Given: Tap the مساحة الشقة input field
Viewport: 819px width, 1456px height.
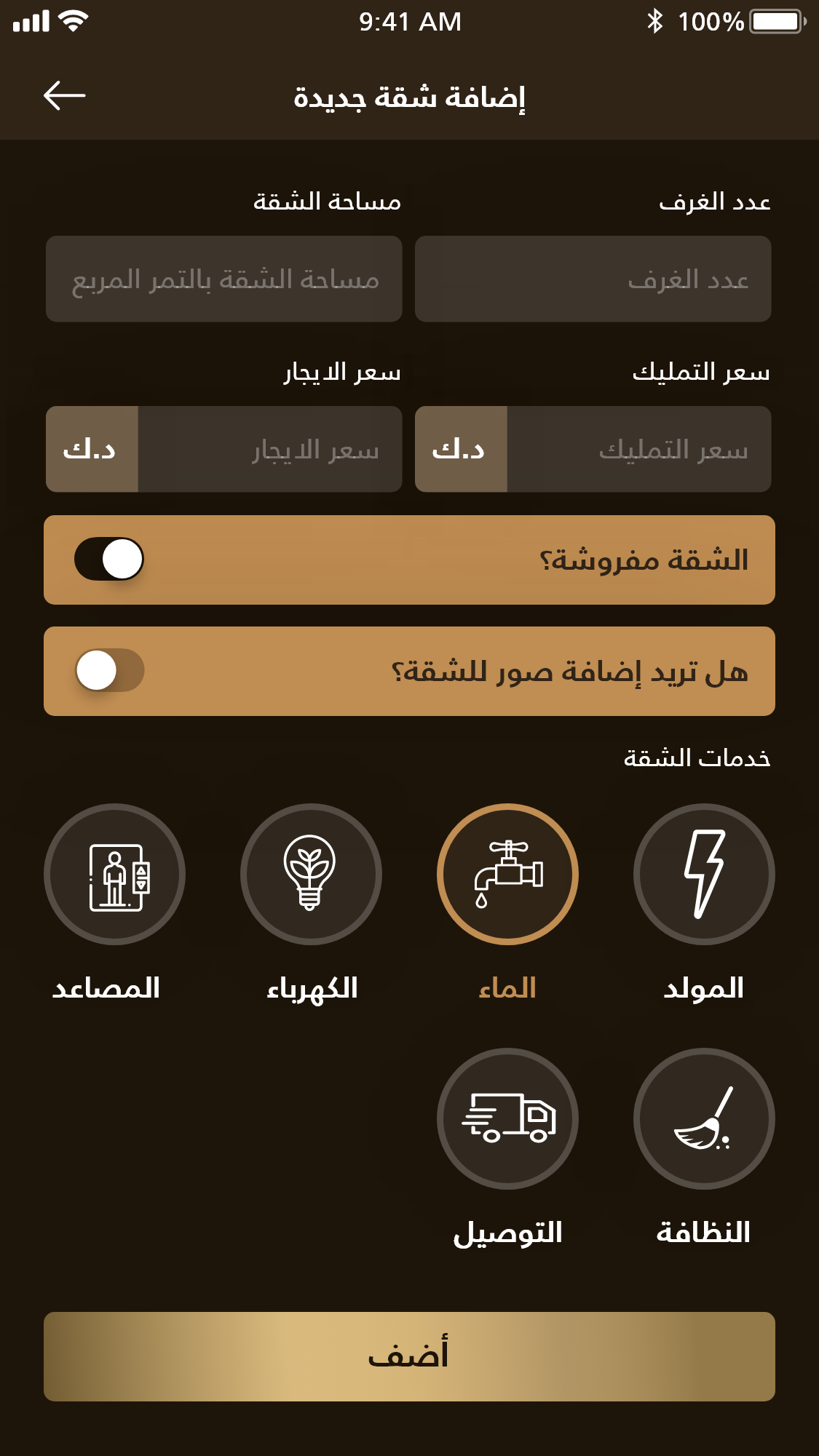Looking at the screenshot, I should [x=224, y=279].
